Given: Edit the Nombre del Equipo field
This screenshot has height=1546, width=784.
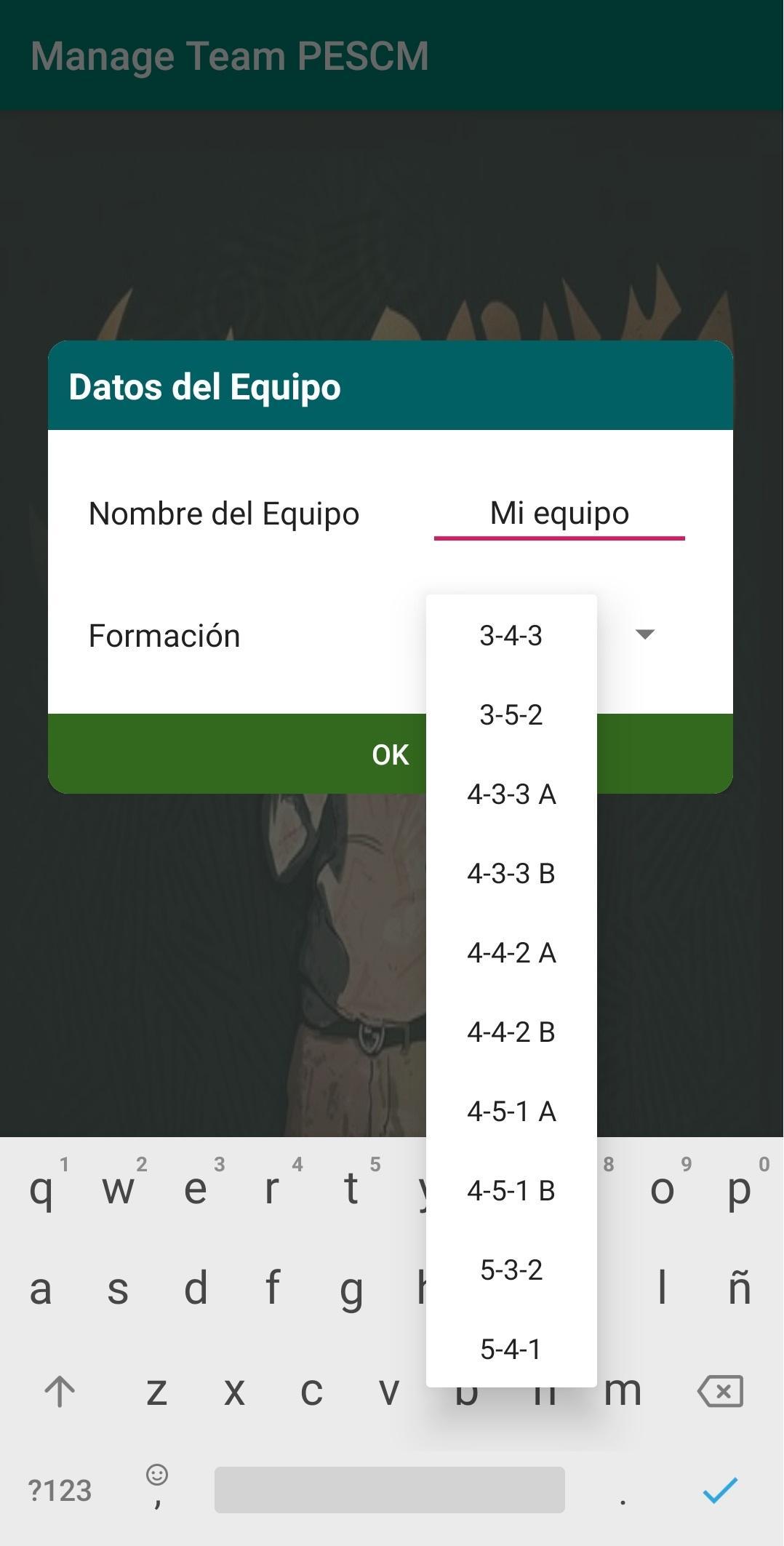Looking at the screenshot, I should pyautogui.click(x=559, y=514).
